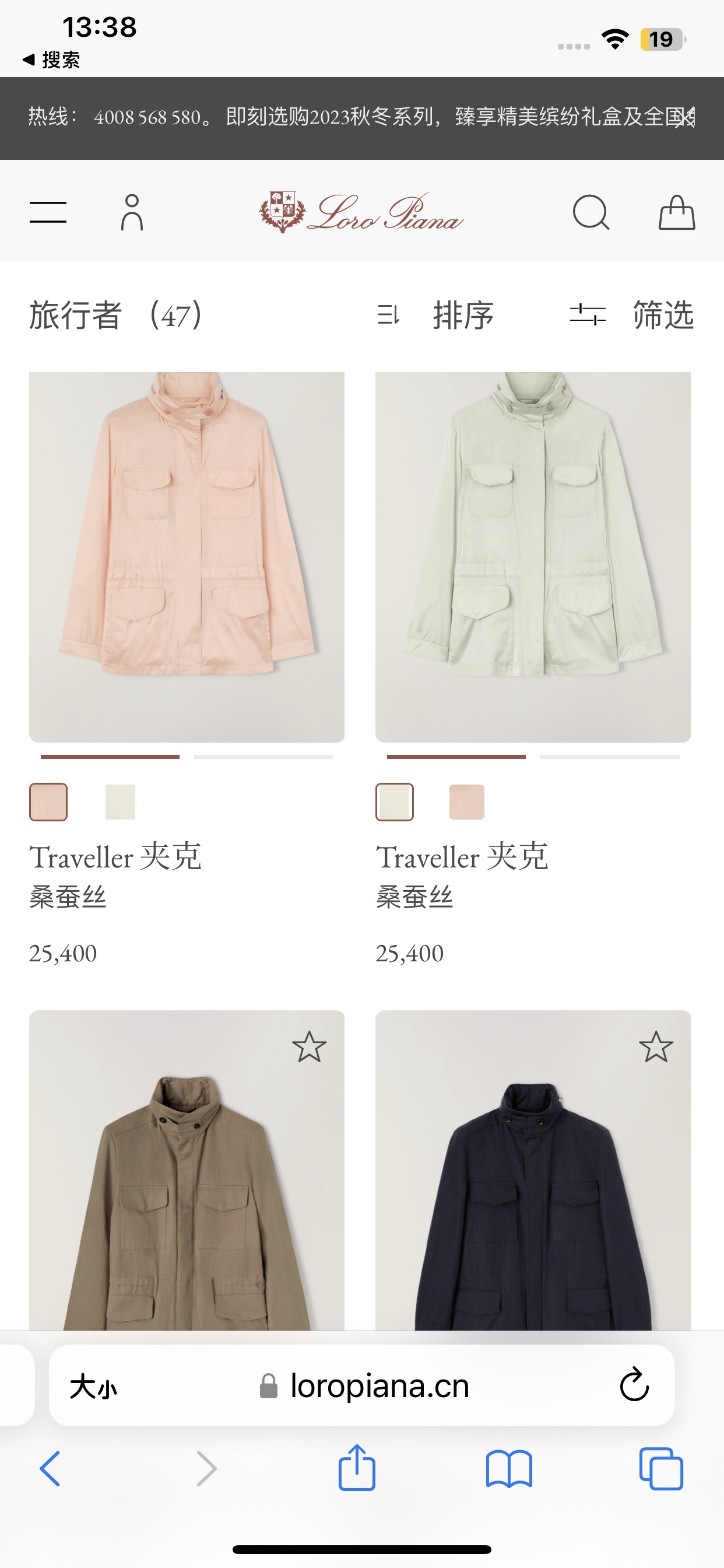Screen dimensions: 724x1568
Task: Open the green Traveller silk jacket
Action: (x=533, y=556)
